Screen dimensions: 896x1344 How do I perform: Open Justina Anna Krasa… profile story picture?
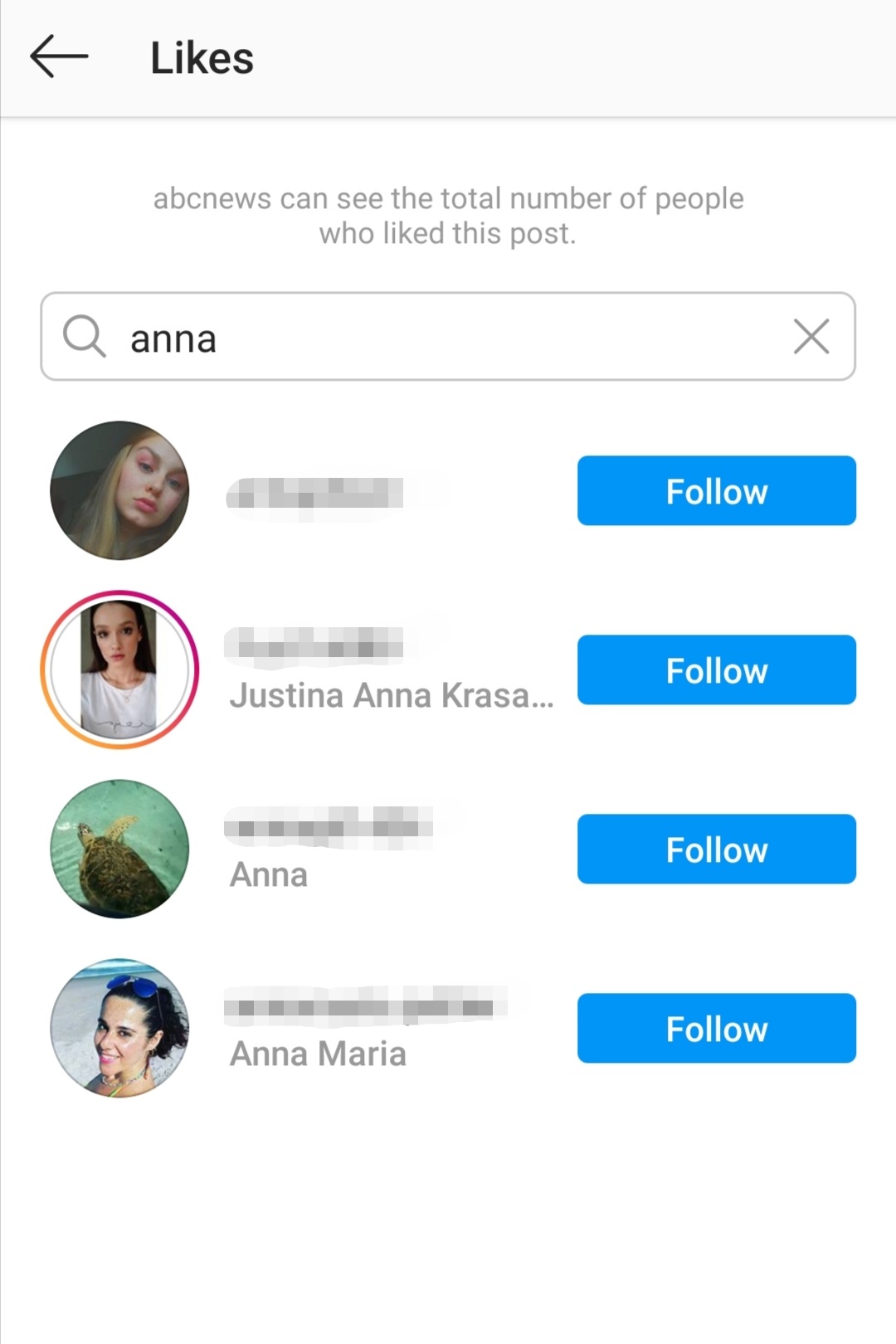tap(119, 670)
